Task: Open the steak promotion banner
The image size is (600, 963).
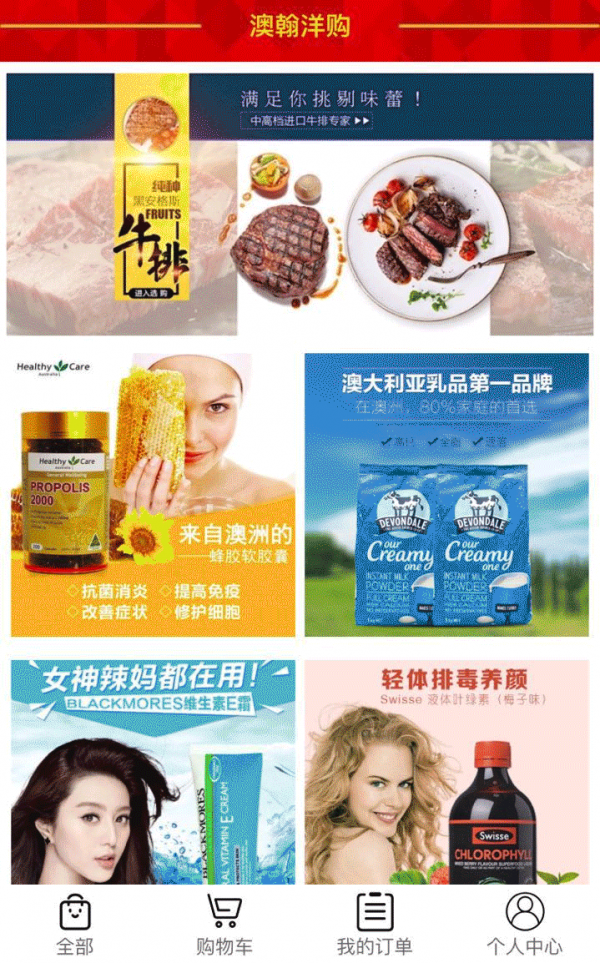Action: point(300,204)
